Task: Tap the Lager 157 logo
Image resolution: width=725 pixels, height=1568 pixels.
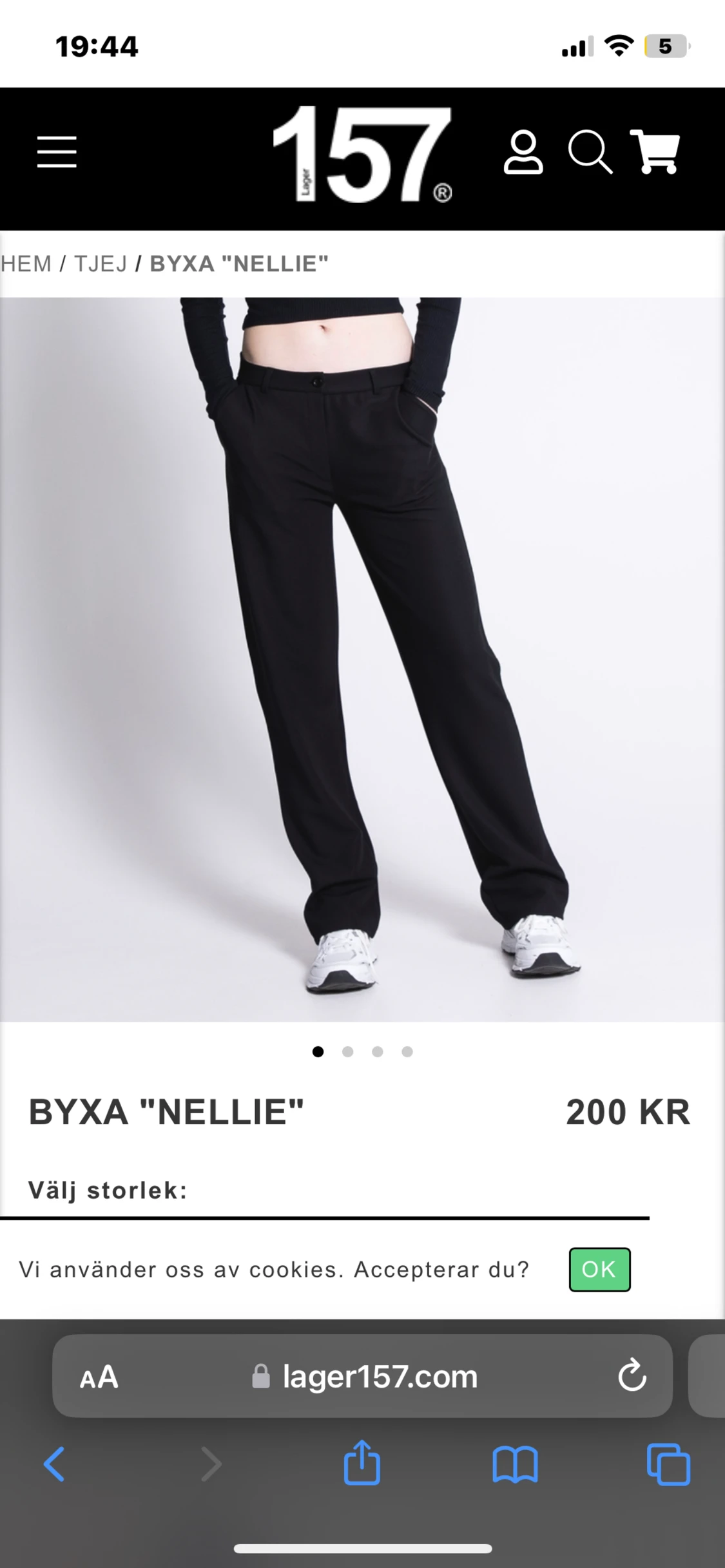Action: (x=362, y=155)
